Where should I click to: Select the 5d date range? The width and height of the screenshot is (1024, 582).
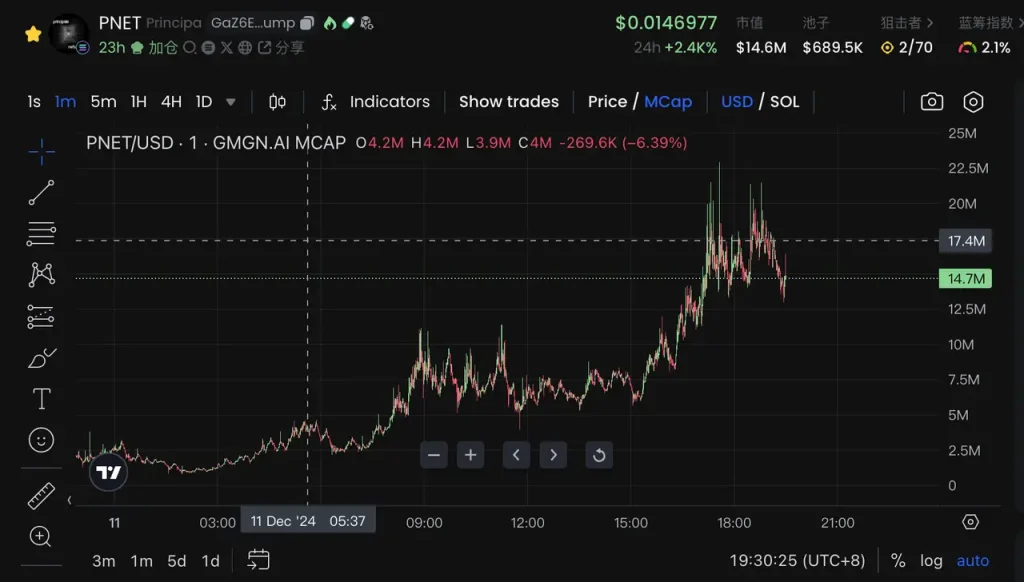(x=177, y=561)
